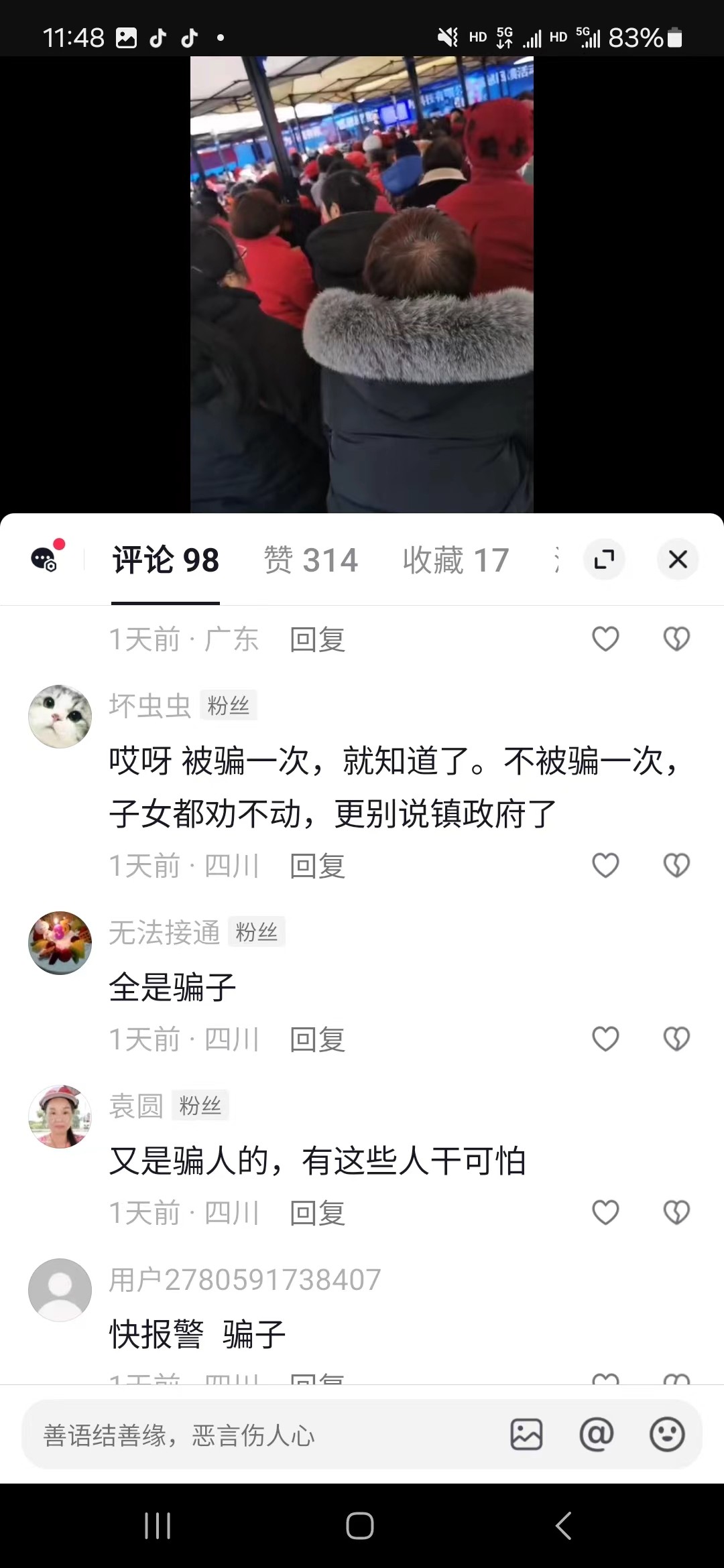Viewport: 724px width, 1568px height.
Task: Dislike 坏虫虫's comment
Action: pos(676,865)
